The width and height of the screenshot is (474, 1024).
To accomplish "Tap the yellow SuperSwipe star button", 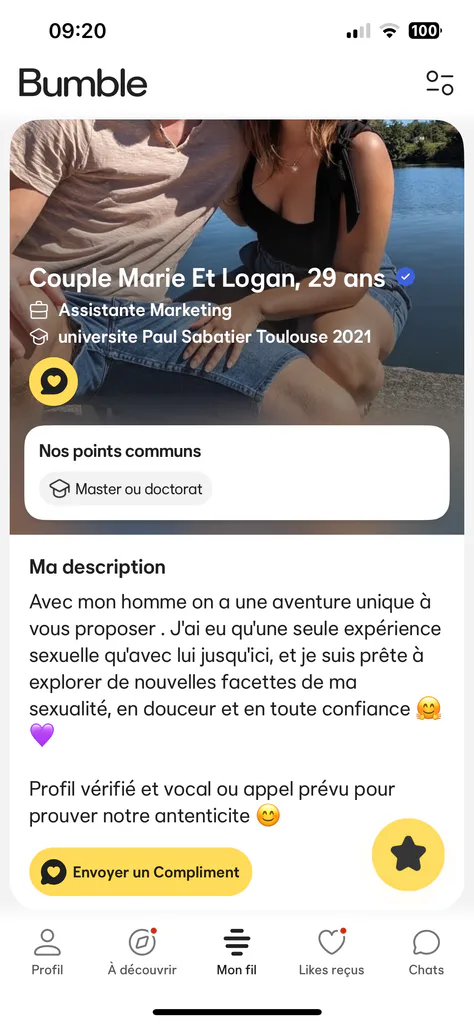I will tap(408, 854).
